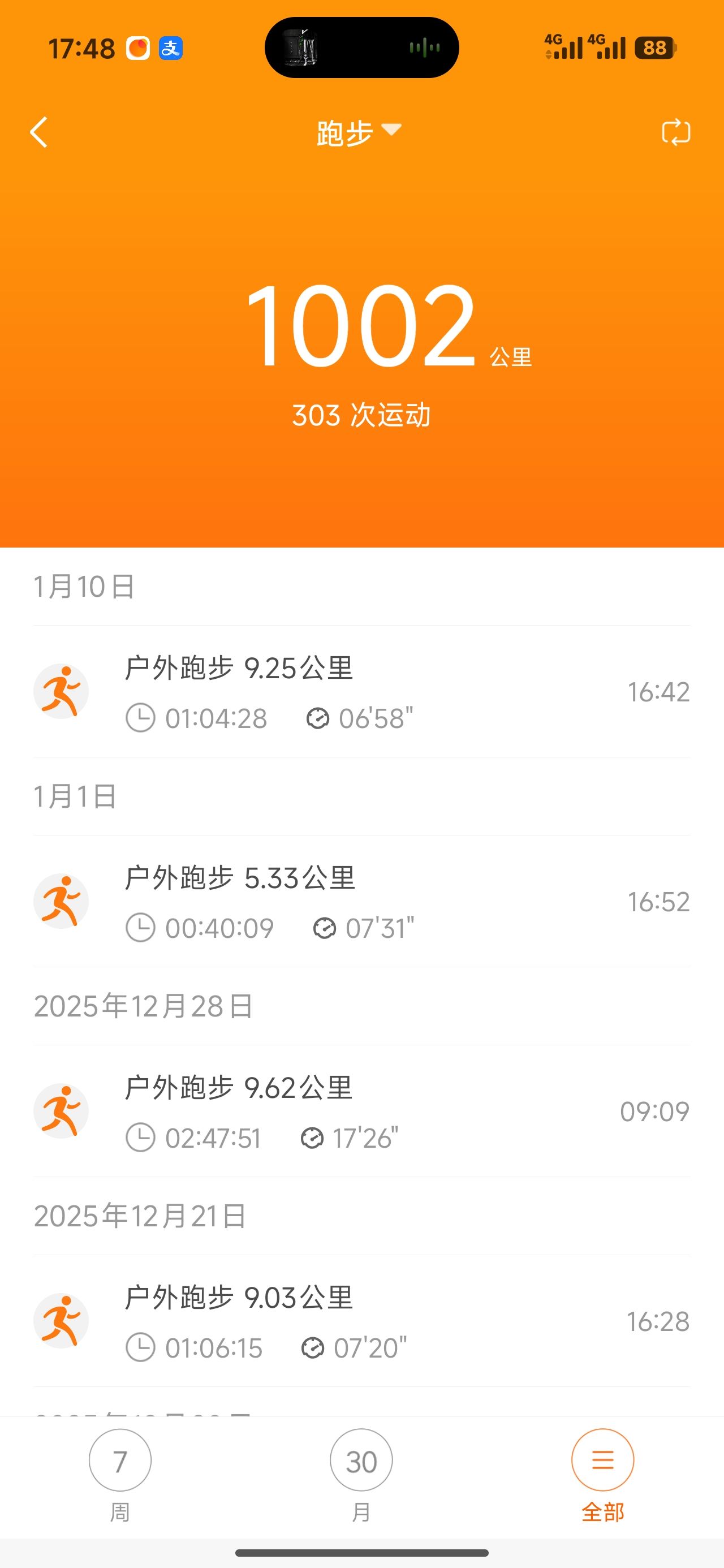This screenshot has height=1568, width=724.
Task: Tap the switch icon in the top-right corner
Action: 675,132
